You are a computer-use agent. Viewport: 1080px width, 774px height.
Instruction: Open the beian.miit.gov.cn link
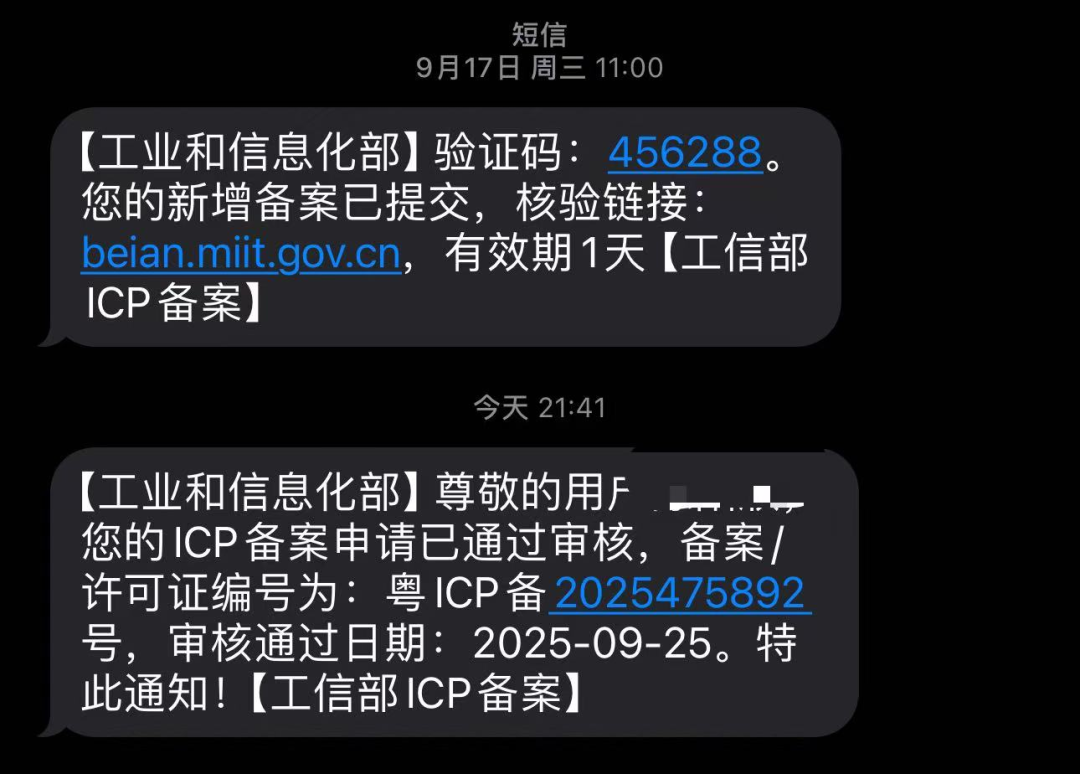coord(241,254)
